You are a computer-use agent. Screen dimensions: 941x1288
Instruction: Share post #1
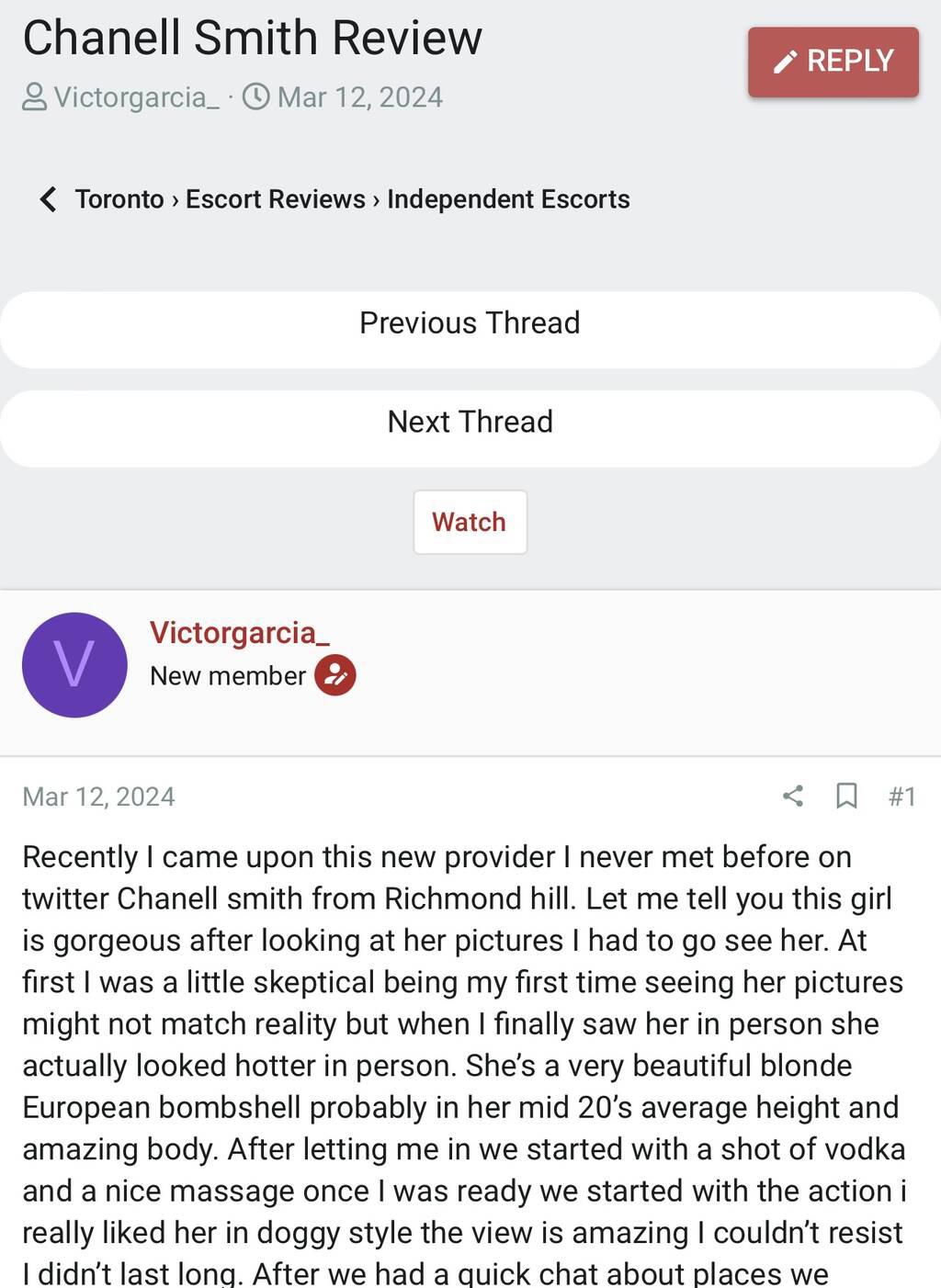793,796
